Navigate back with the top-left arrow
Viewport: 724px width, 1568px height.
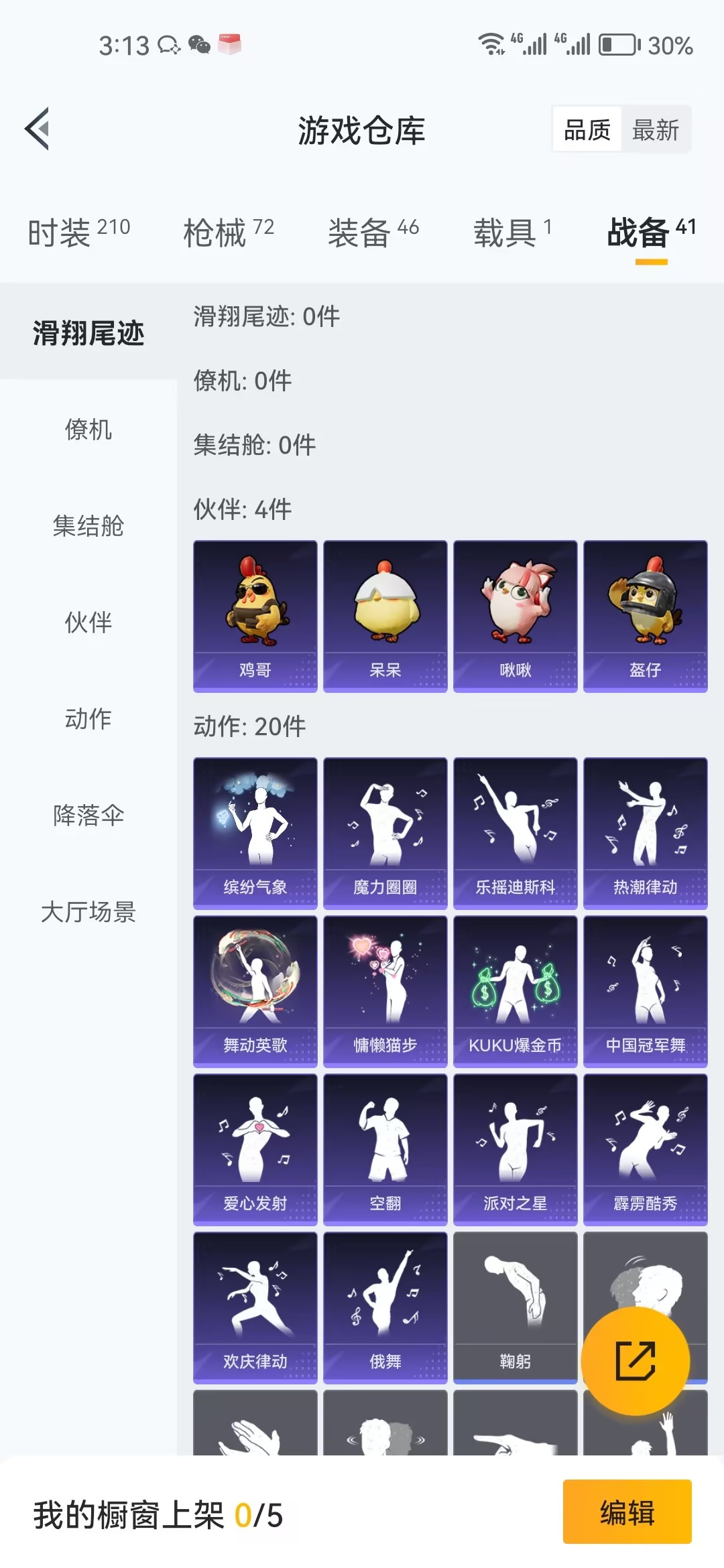click(38, 129)
